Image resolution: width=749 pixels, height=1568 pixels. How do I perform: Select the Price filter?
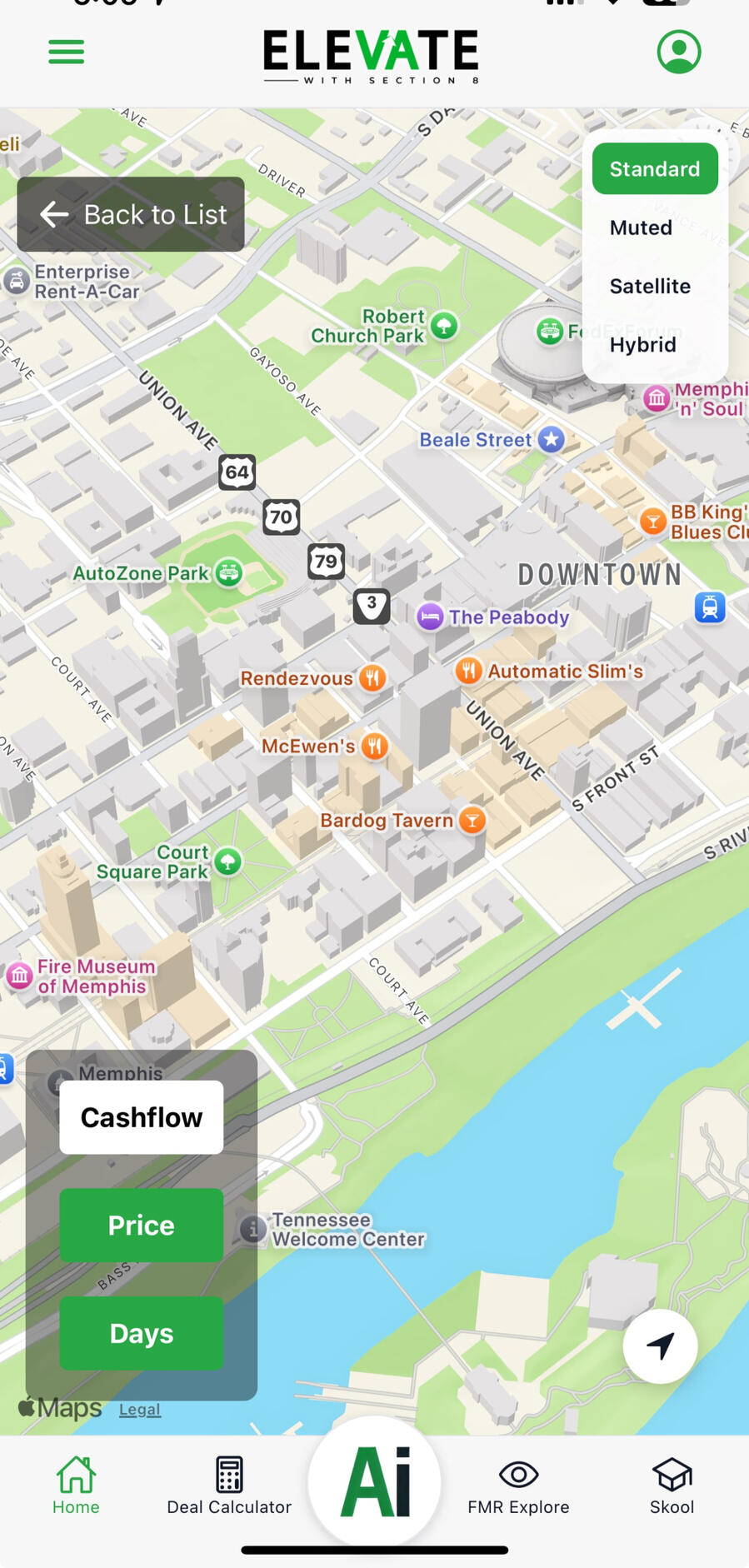tap(141, 1225)
